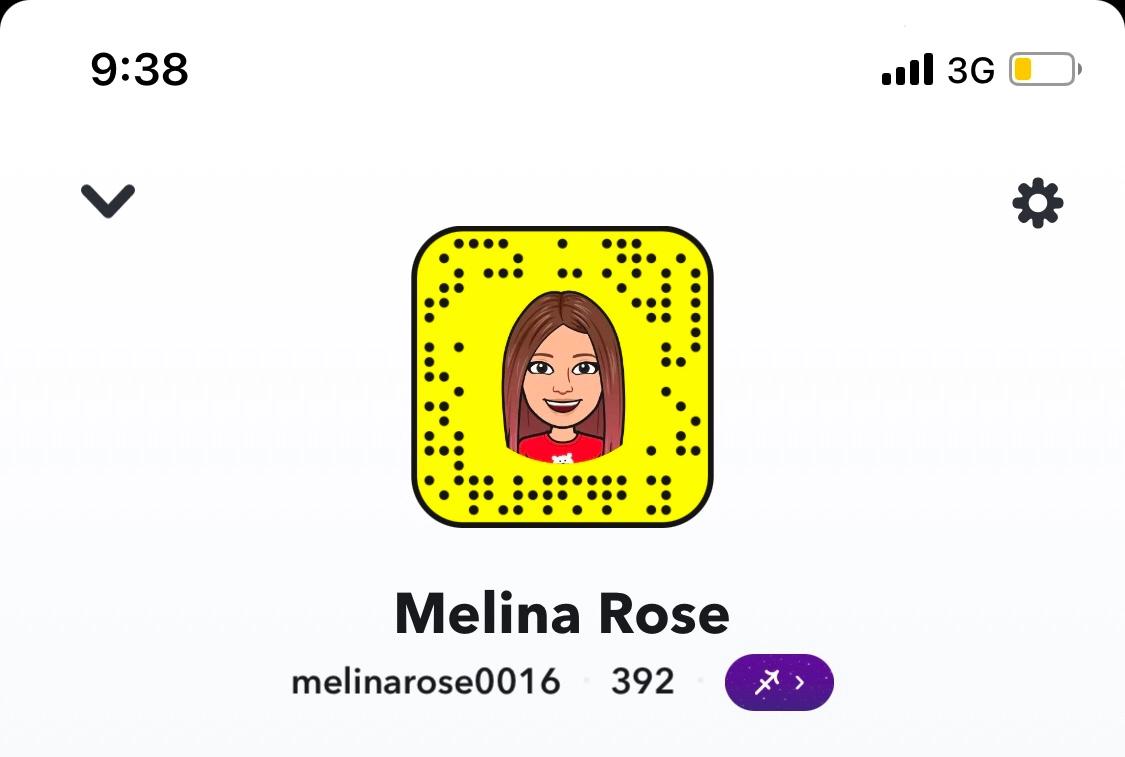Tap the Melina Rose display name
1125x757 pixels.
[562, 613]
